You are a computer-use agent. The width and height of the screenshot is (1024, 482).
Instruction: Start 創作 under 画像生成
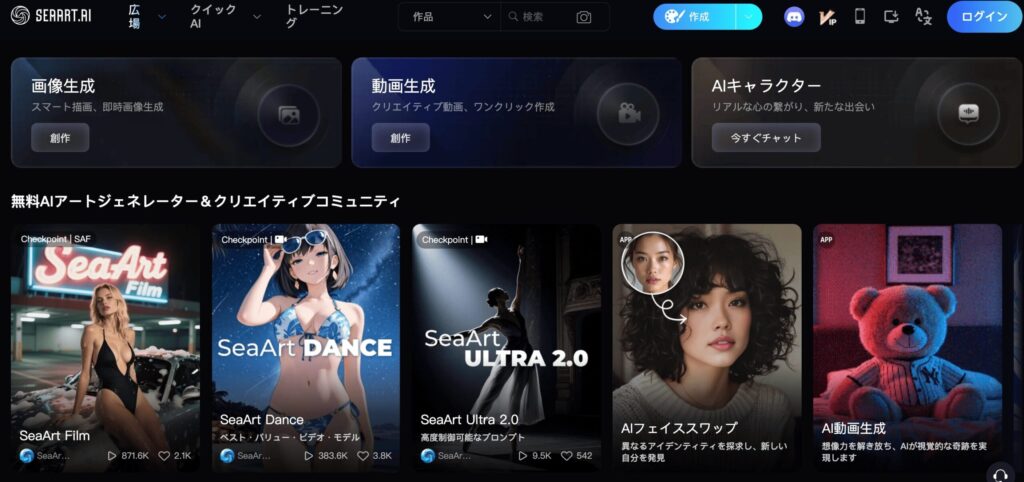point(60,138)
